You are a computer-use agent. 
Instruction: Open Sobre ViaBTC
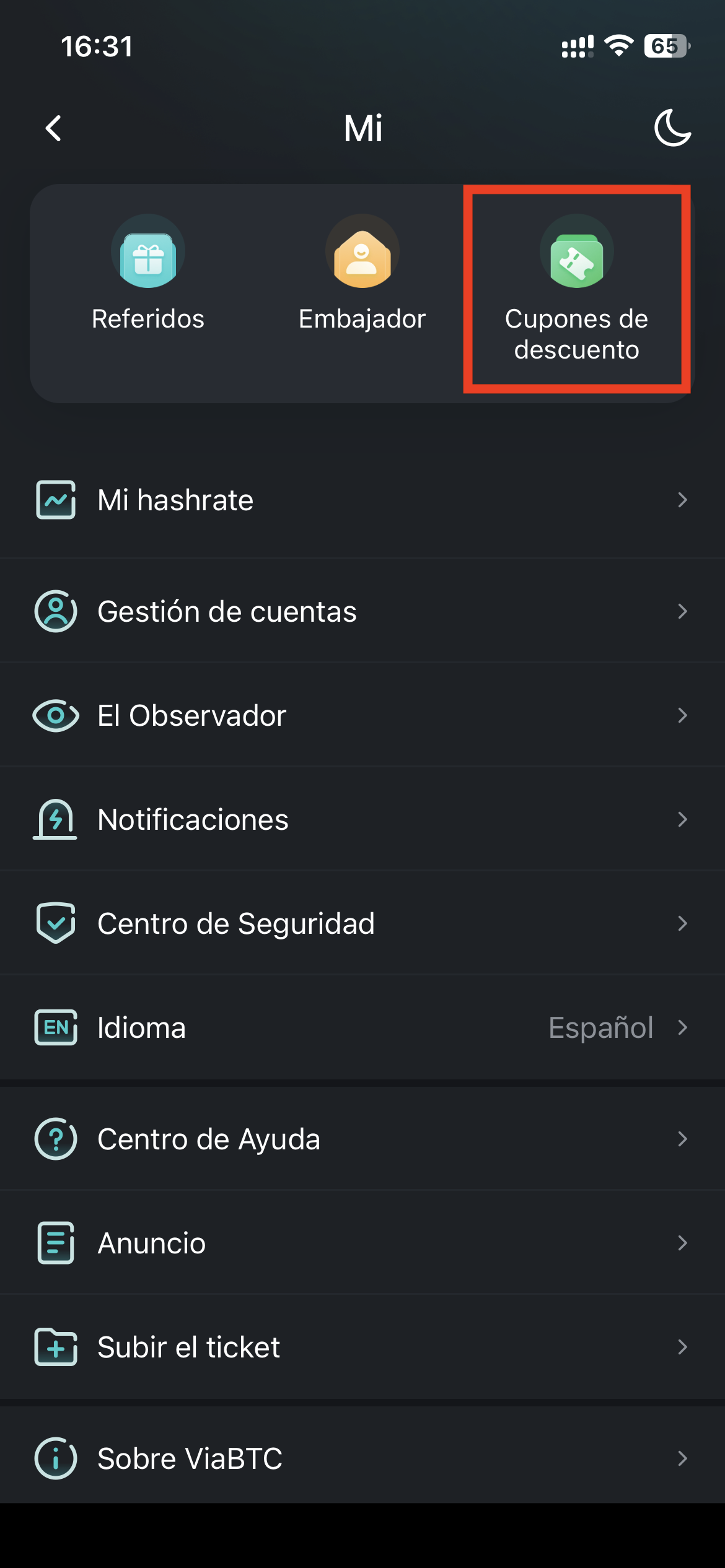(x=362, y=1458)
